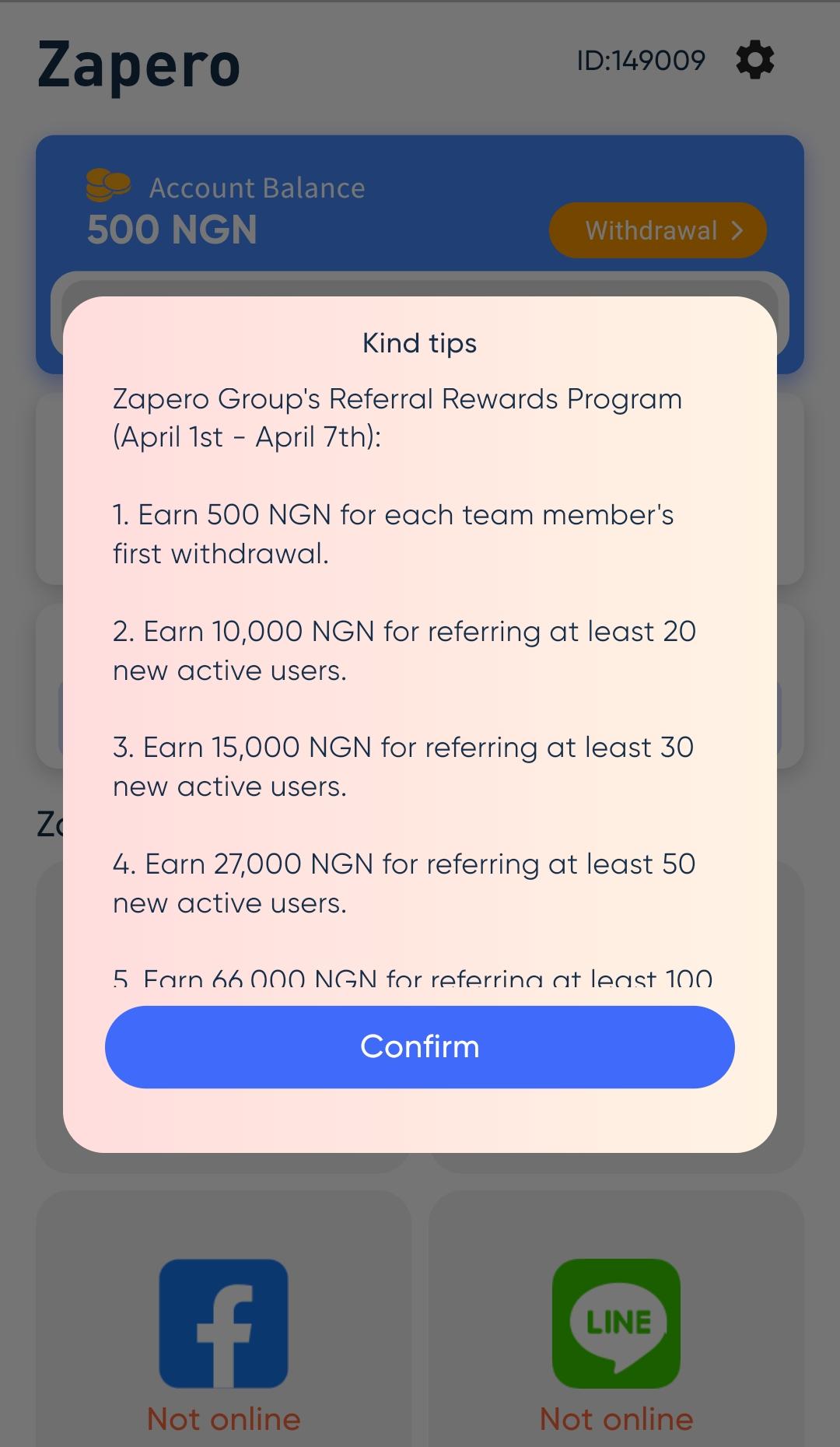Click 'Not online' under LINE

[x=616, y=1418]
